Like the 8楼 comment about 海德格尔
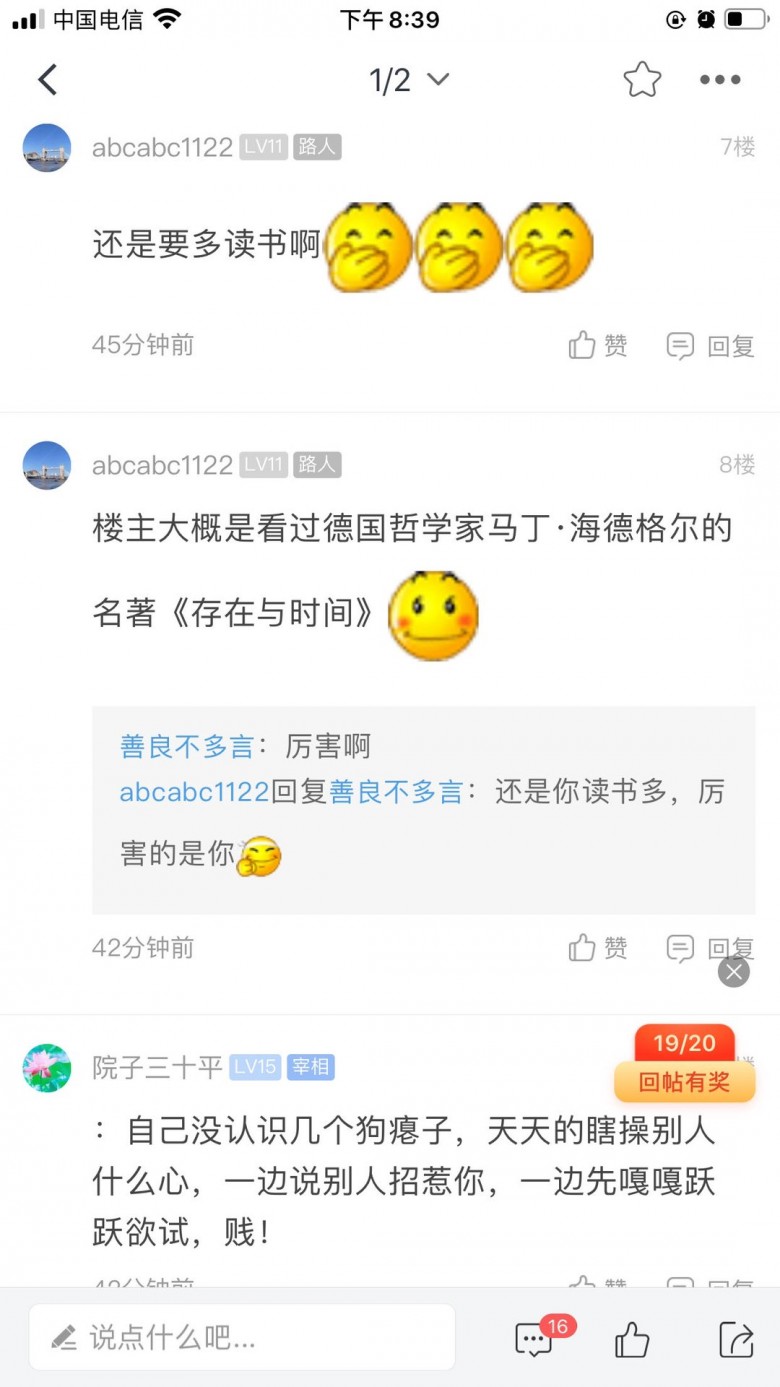This screenshot has height=1387, width=780. (598, 948)
